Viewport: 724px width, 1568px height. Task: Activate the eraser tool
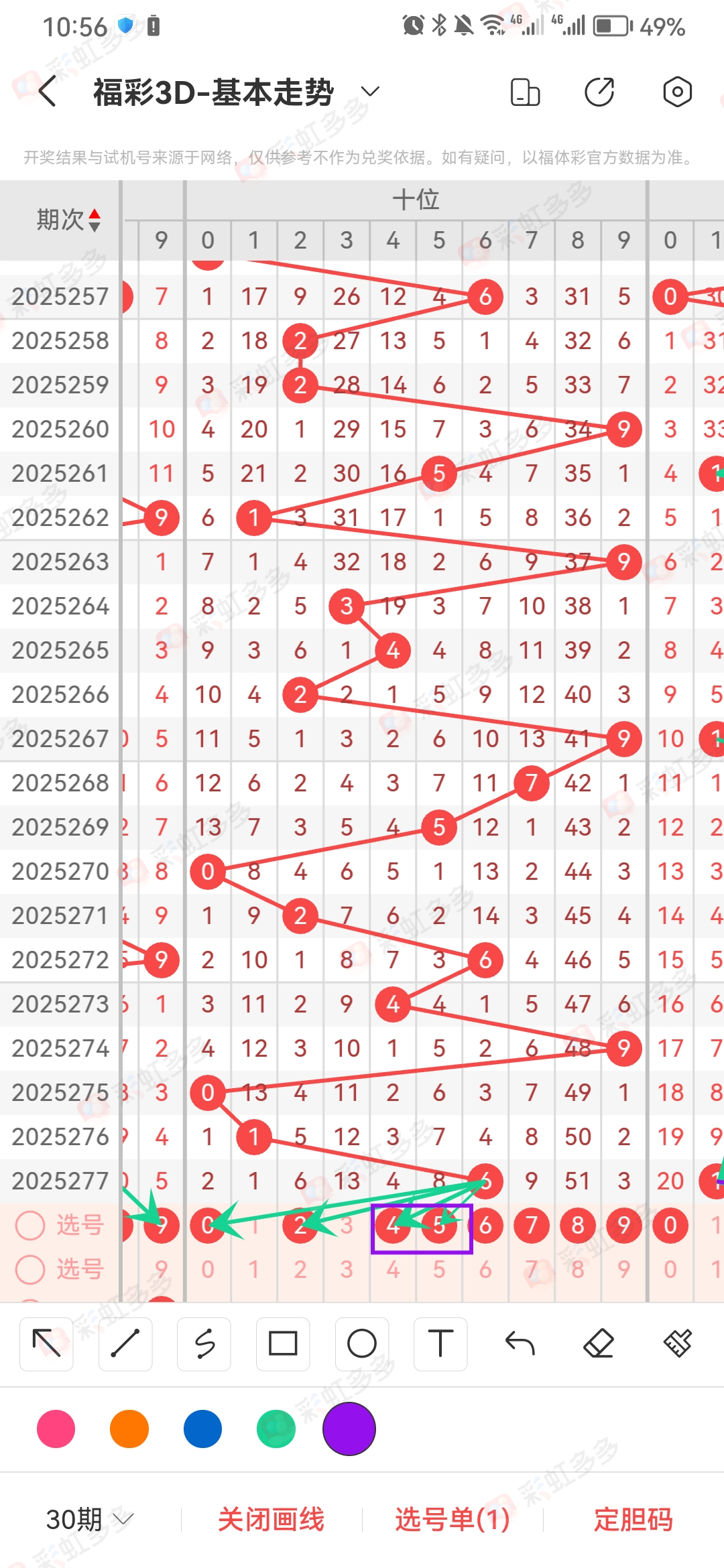[x=599, y=1344]
